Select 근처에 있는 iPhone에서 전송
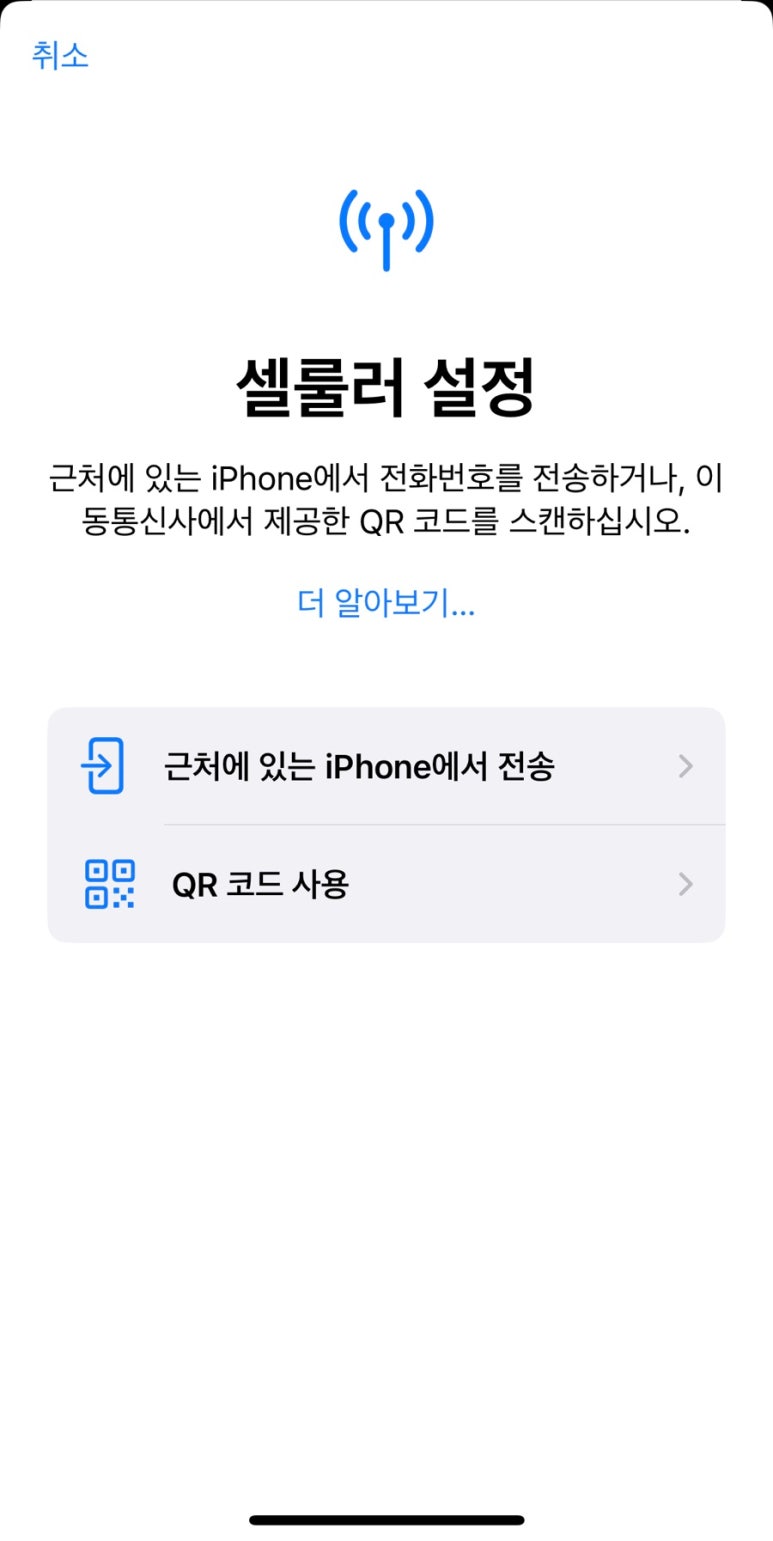This screenshot has width=773, height=1541. [x=386, y=766]
